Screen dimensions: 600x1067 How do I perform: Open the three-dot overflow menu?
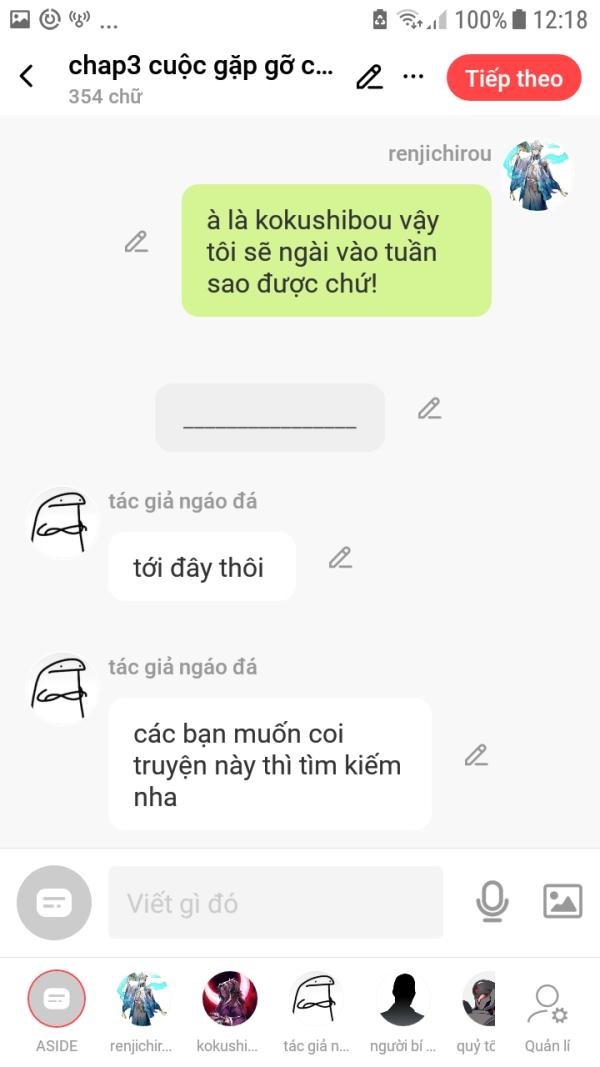[413, 76]
